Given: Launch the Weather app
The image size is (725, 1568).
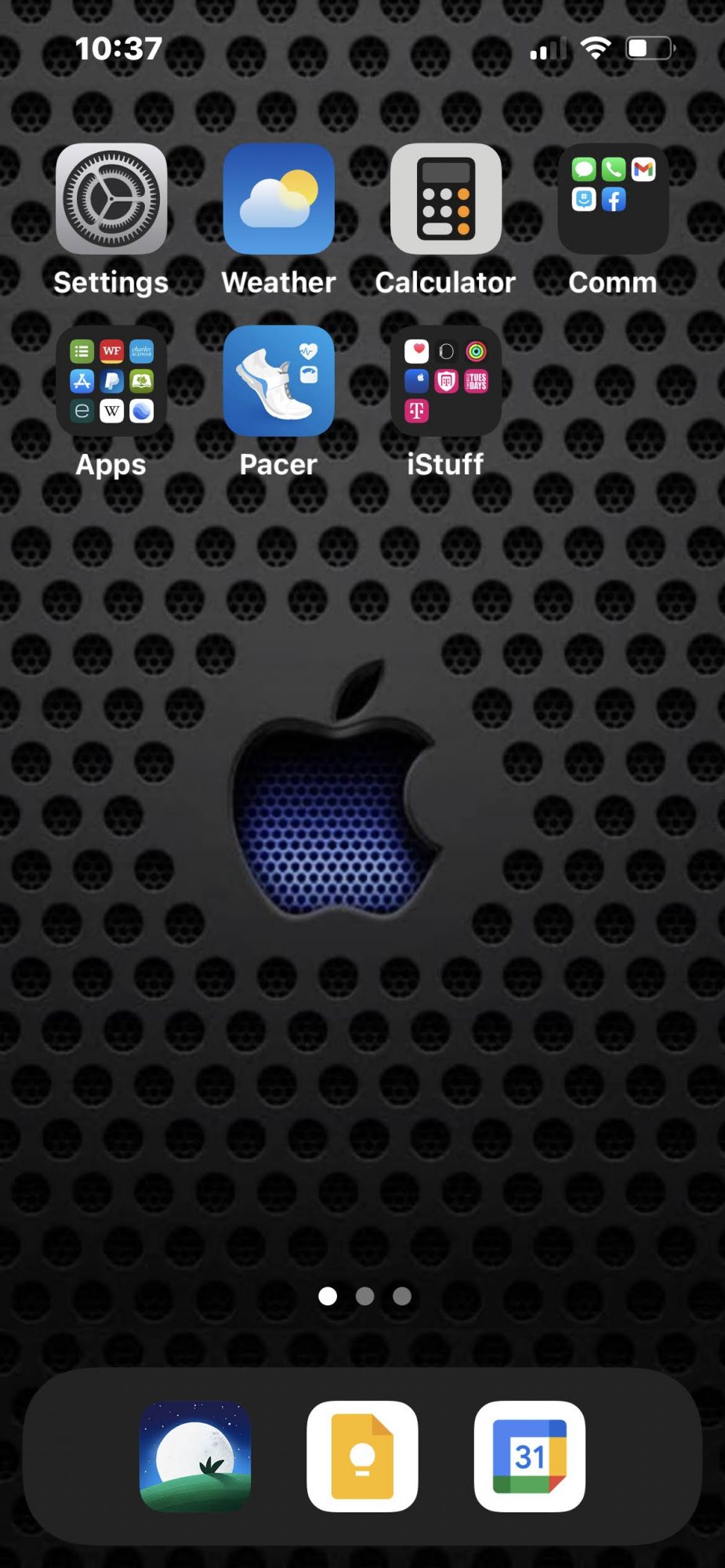Looking at the screenshot, I should pyautogui.click(x=278, y=199).
